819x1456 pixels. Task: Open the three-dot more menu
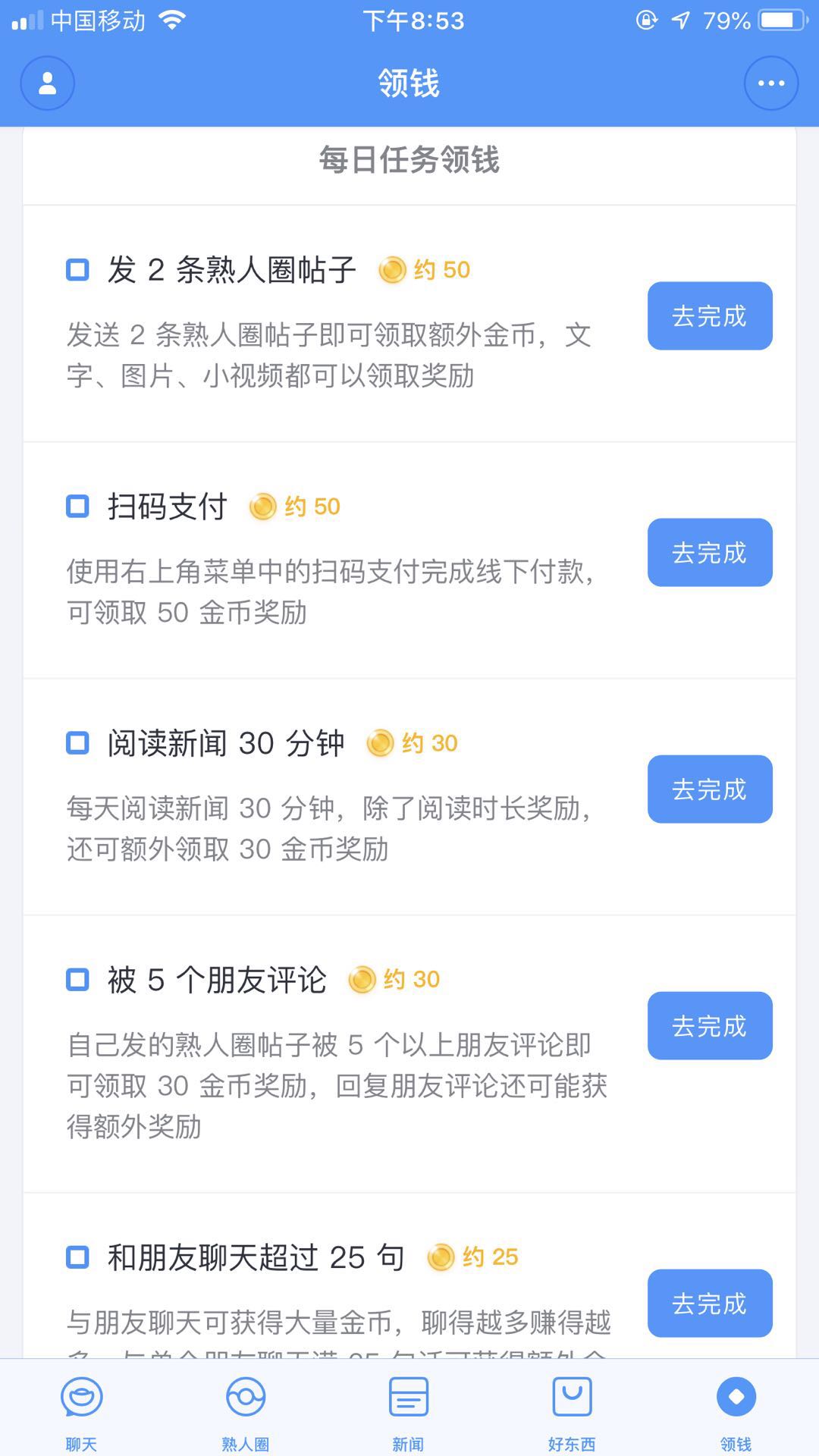(771, 83)
